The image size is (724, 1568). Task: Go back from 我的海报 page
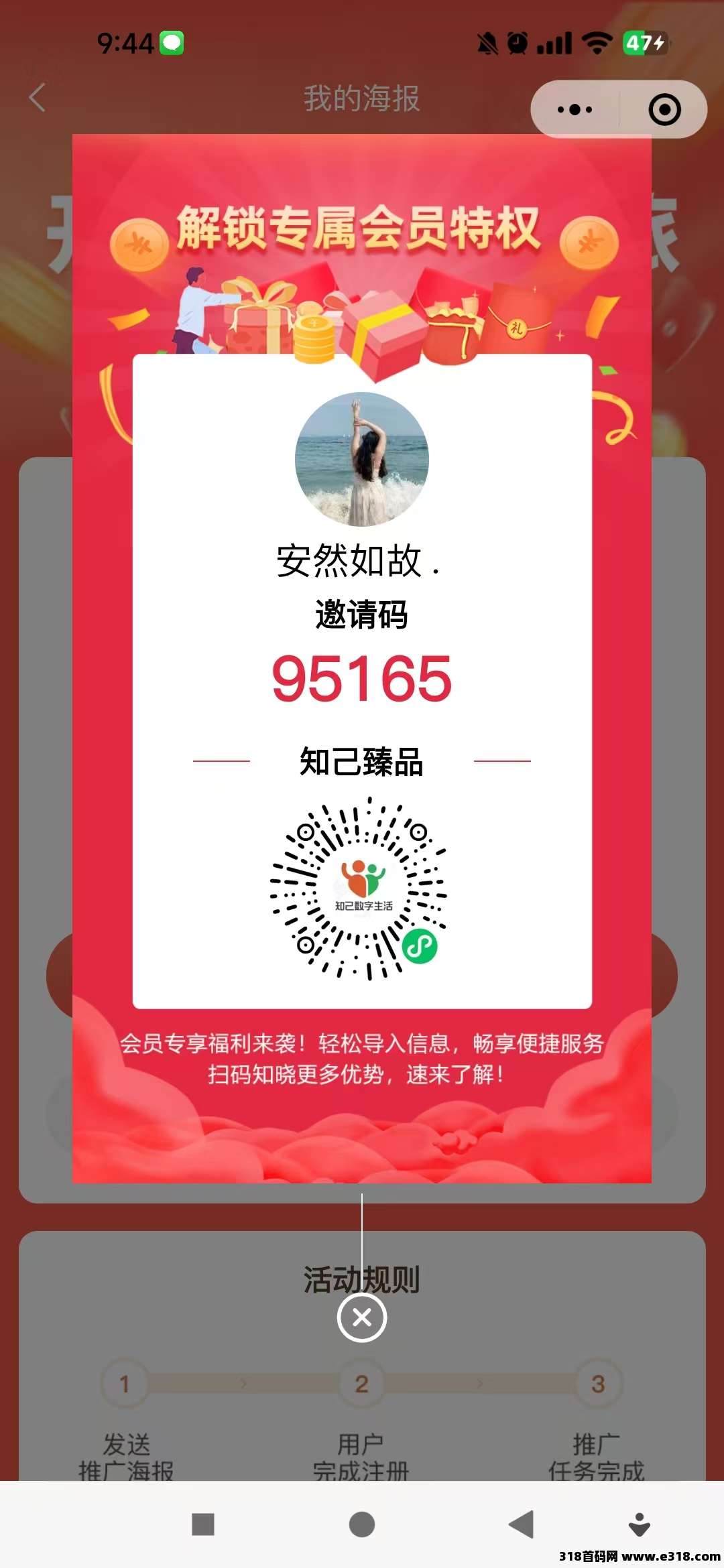click(x=38, y=98)
